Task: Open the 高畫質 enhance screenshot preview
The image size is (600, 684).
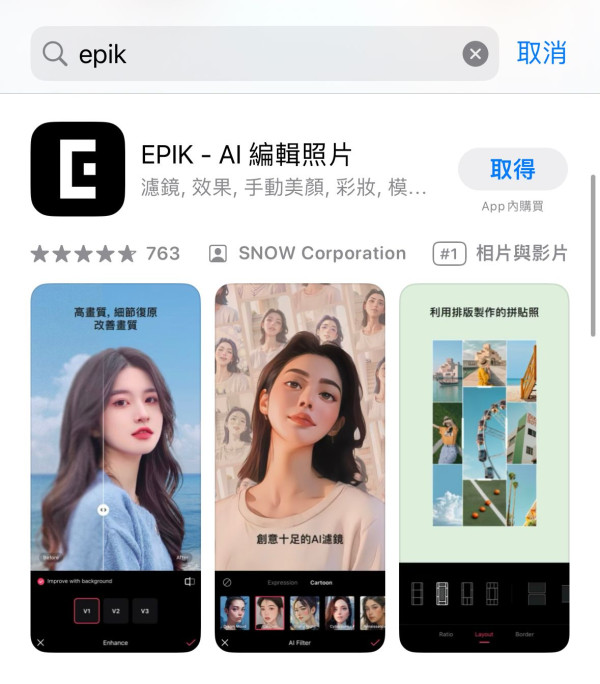Action: [x=115, y=467]
